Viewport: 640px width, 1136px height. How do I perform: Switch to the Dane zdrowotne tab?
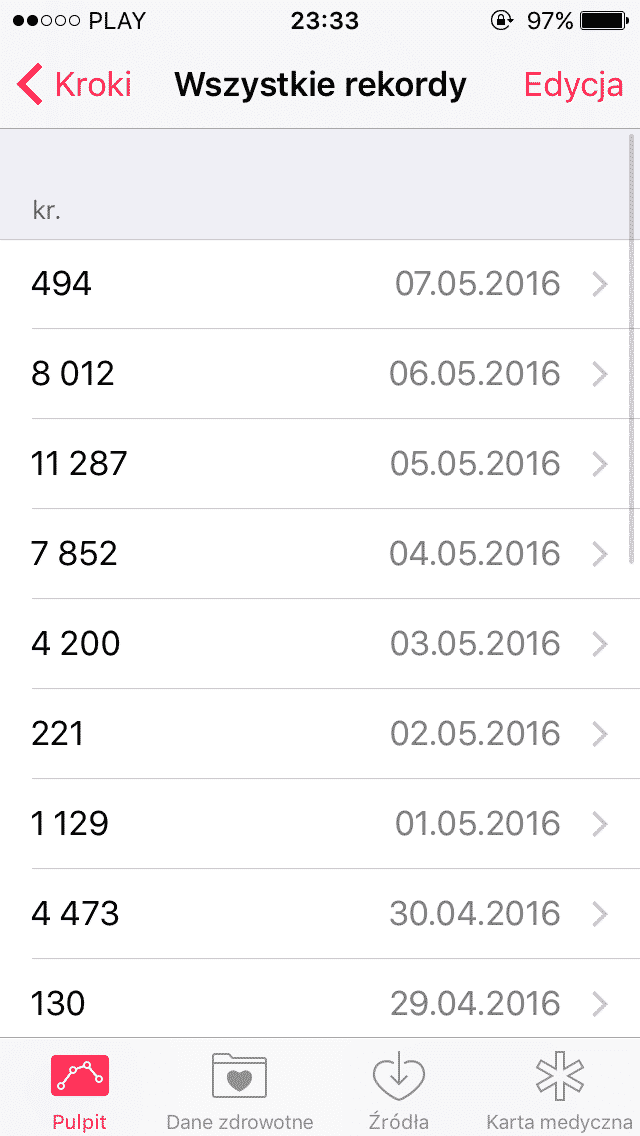pyautogui.click(x=240, y=1090)
